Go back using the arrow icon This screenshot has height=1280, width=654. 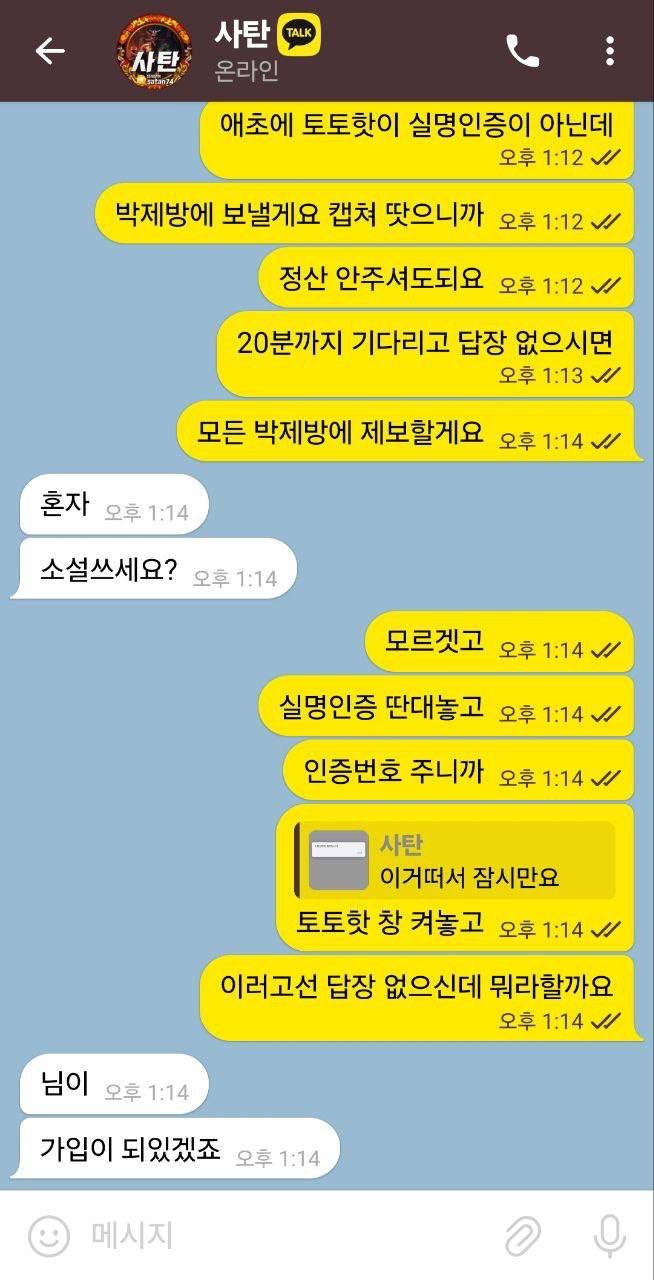pyautogui.click(x=49, y=51)
